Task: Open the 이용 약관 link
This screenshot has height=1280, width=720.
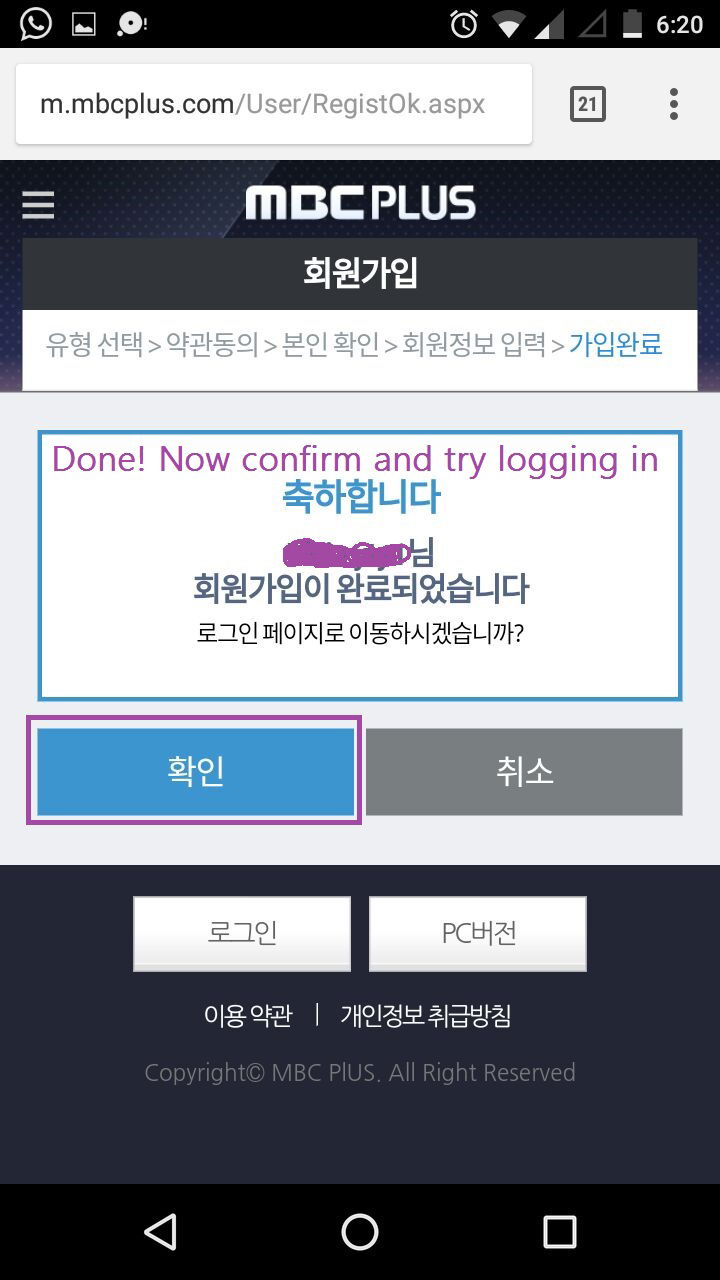Action: click(248, 1016)
